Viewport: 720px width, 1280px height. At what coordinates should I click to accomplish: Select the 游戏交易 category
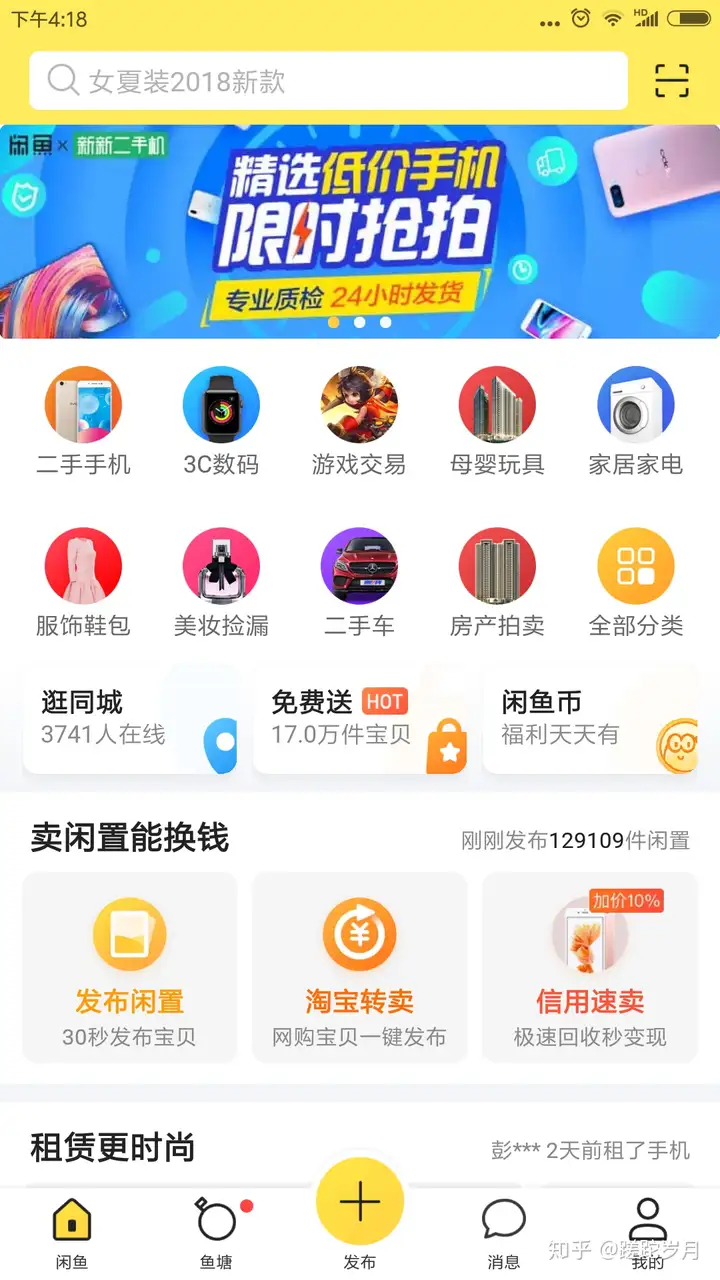click(359, 421)
